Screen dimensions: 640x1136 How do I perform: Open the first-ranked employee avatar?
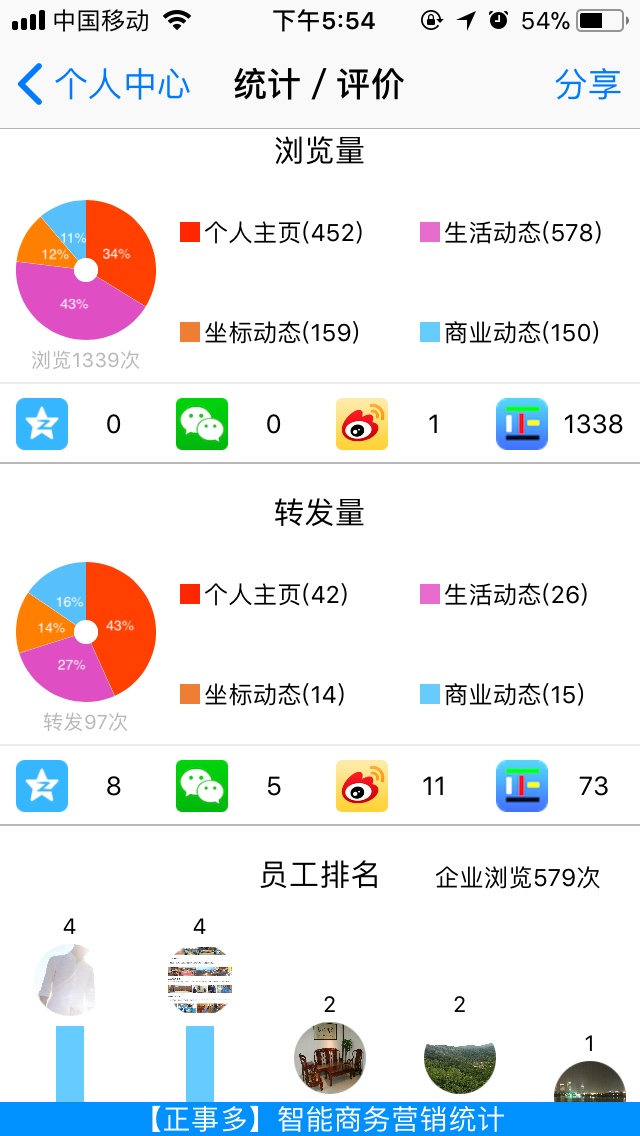tap(69, 980)
